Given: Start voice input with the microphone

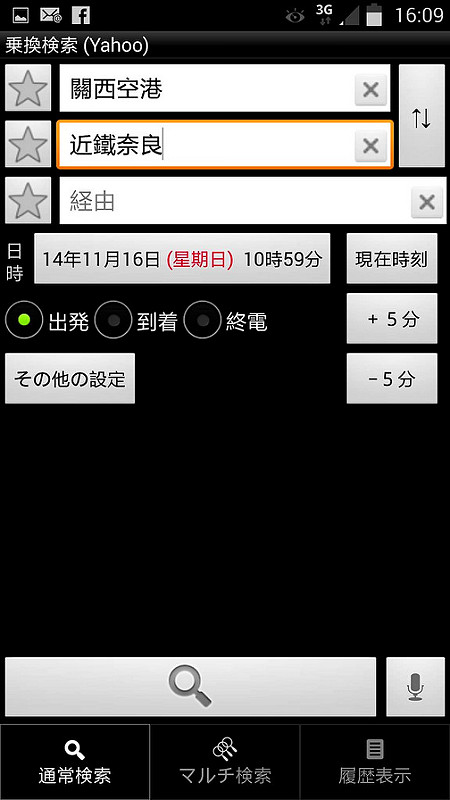Looking at the screenshot, I should (x=415, y=687).
